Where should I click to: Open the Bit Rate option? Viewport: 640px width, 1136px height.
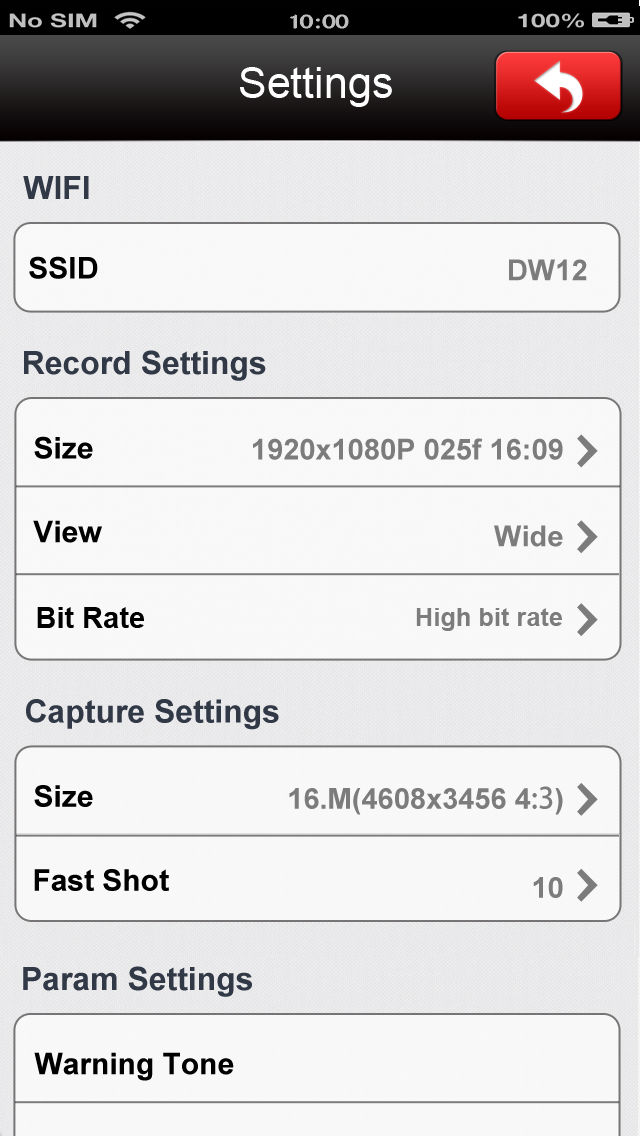click(317, 617)
